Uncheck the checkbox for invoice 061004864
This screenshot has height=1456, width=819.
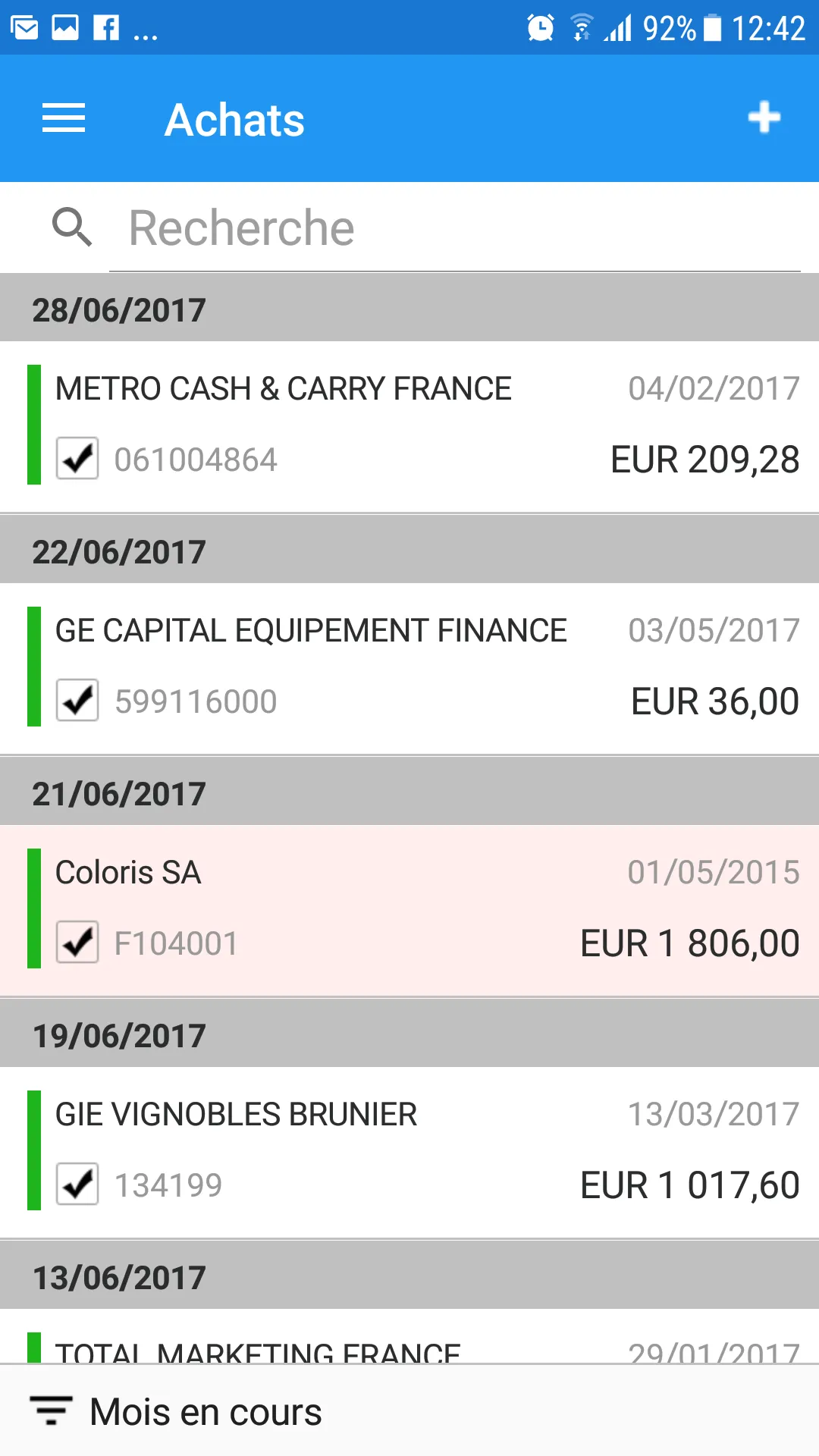click(77, 459)
